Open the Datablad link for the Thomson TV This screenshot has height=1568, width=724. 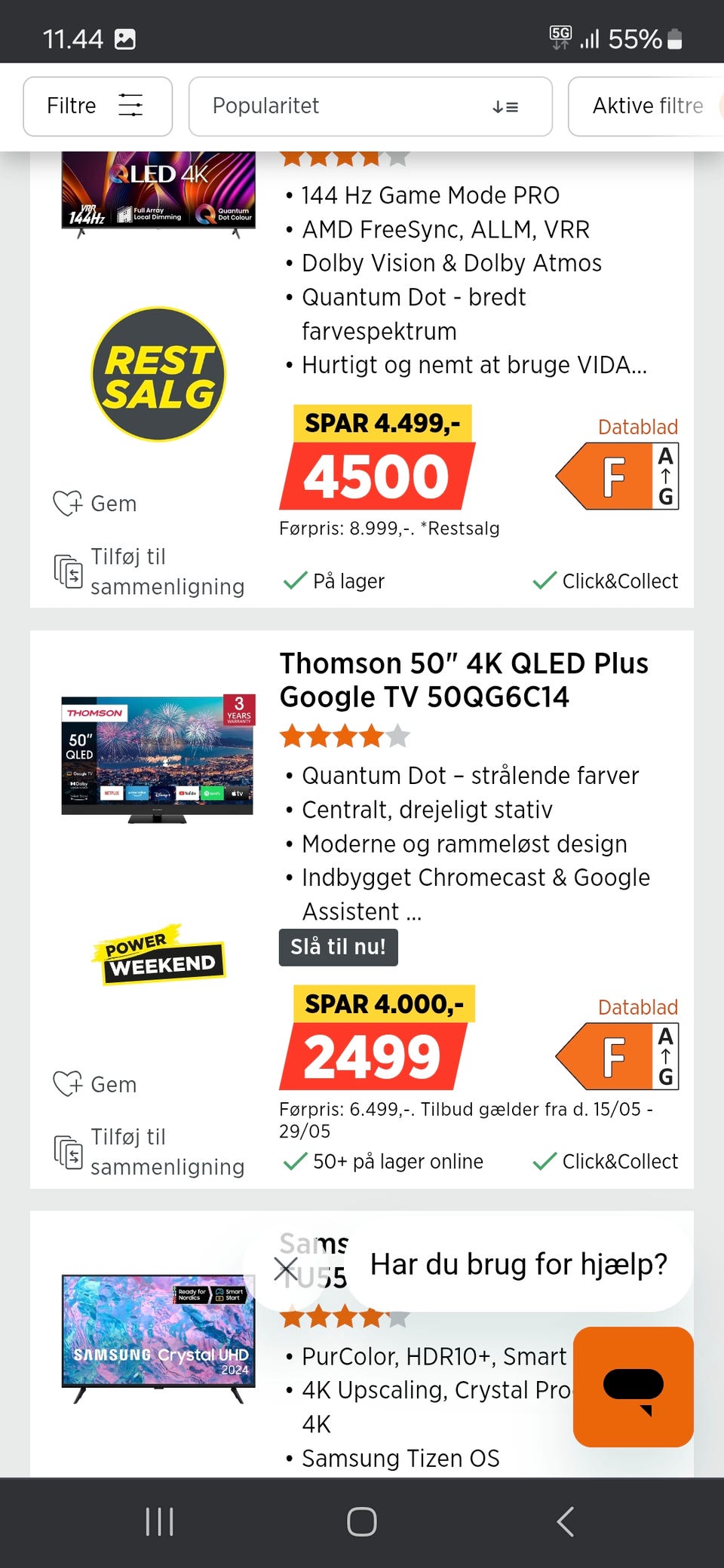coord(637,1007)
